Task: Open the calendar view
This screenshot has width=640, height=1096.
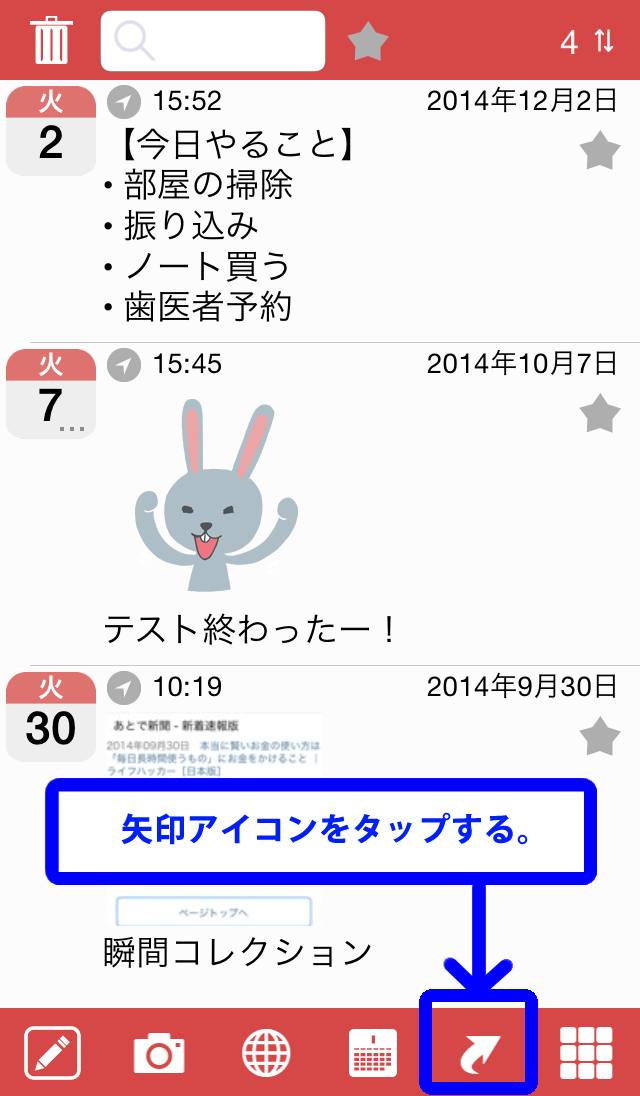Action: coord(373,1053)
